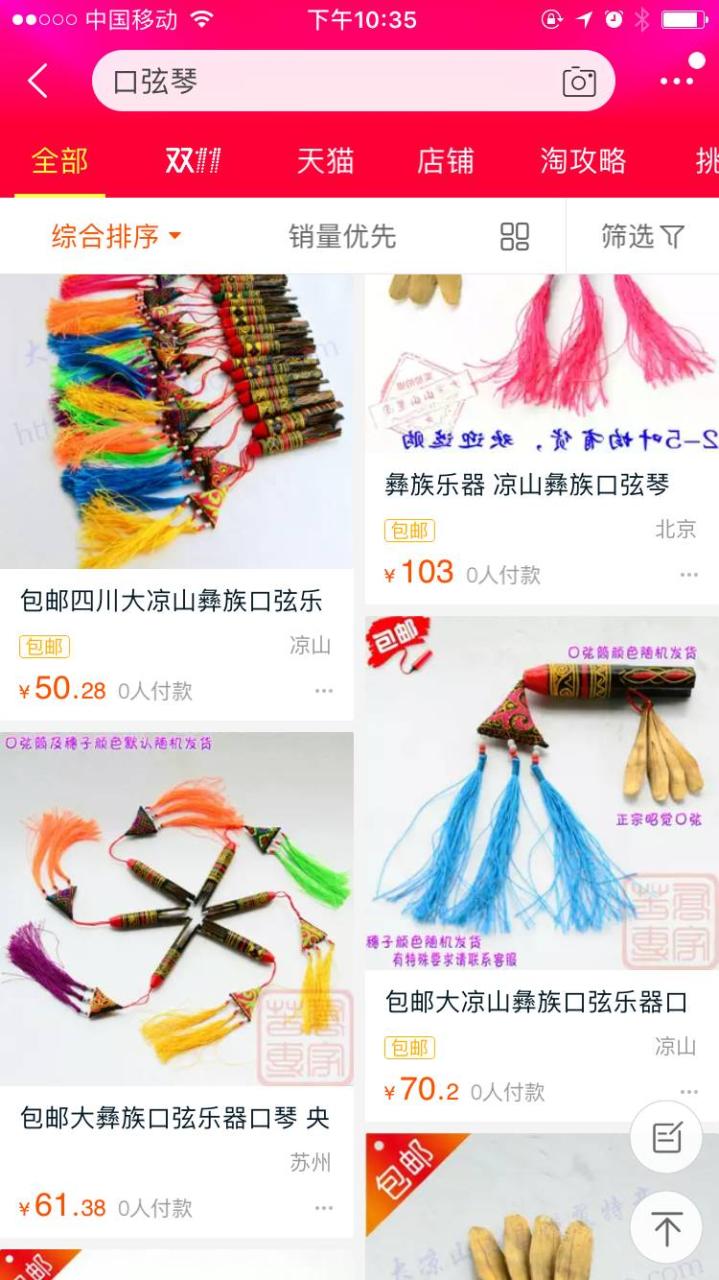Open camera image search
The width and height of the screenshot is (719, 1280).
pyautogui.click(x=579, y=82)
